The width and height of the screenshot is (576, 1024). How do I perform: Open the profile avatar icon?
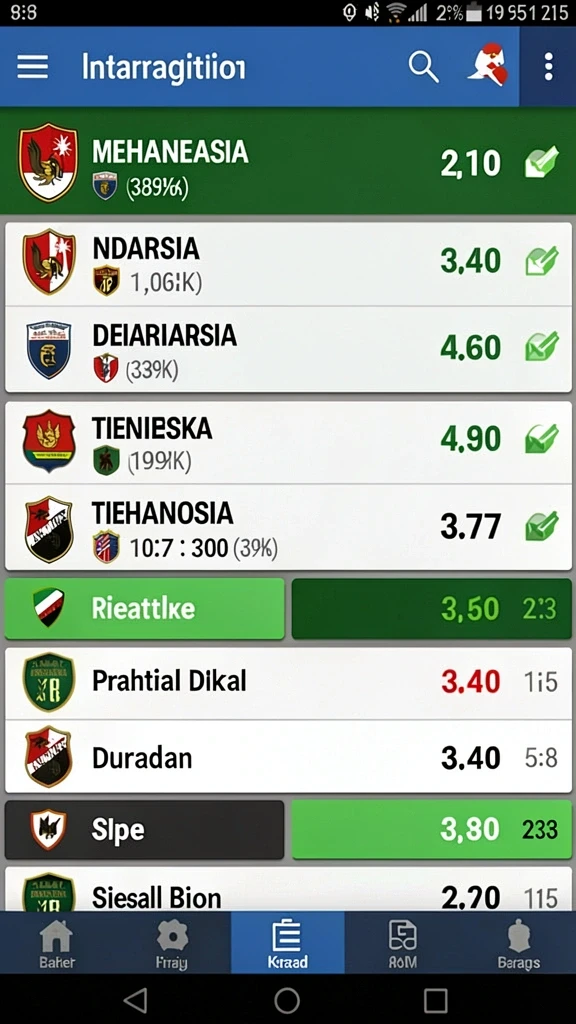pos(487,65)
